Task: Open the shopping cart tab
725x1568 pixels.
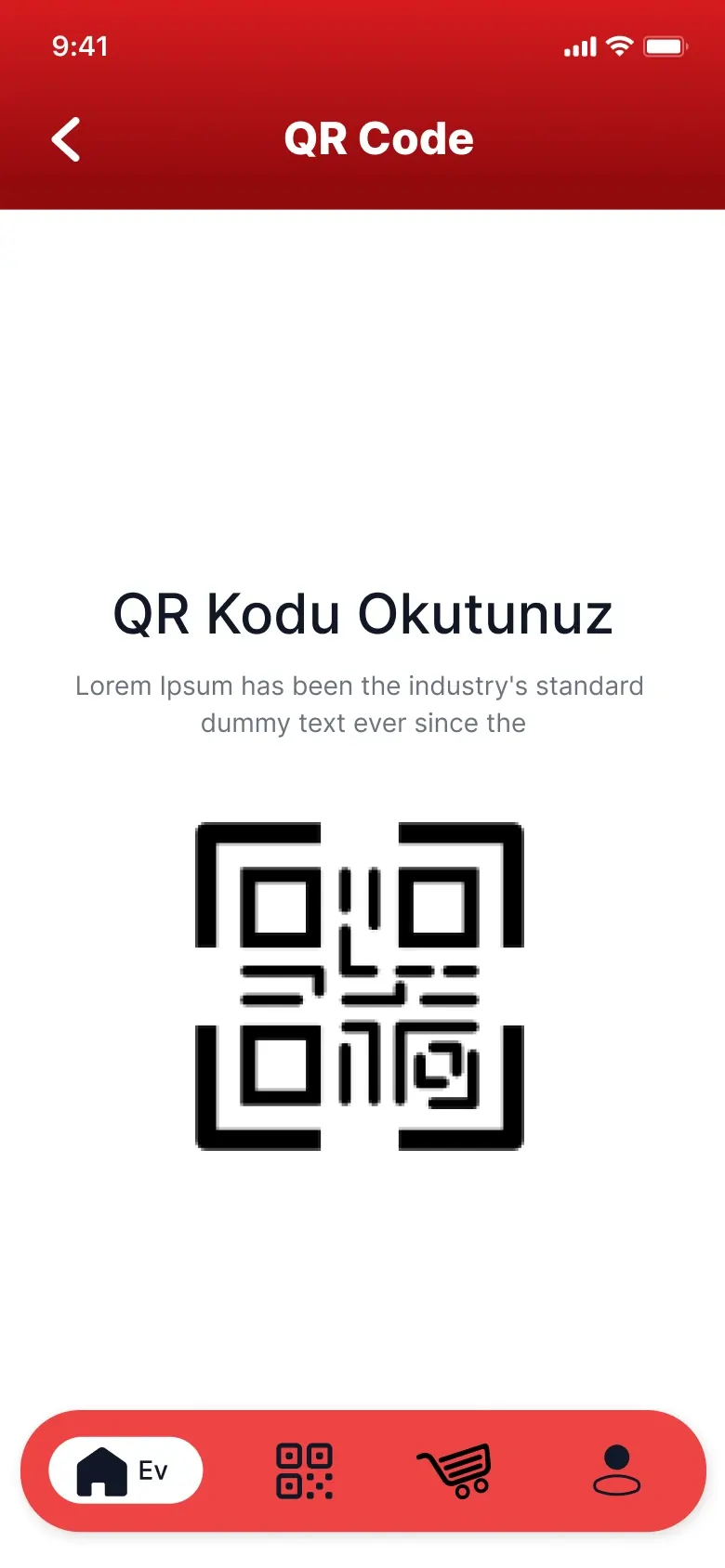Action: tap(455, 1470)
